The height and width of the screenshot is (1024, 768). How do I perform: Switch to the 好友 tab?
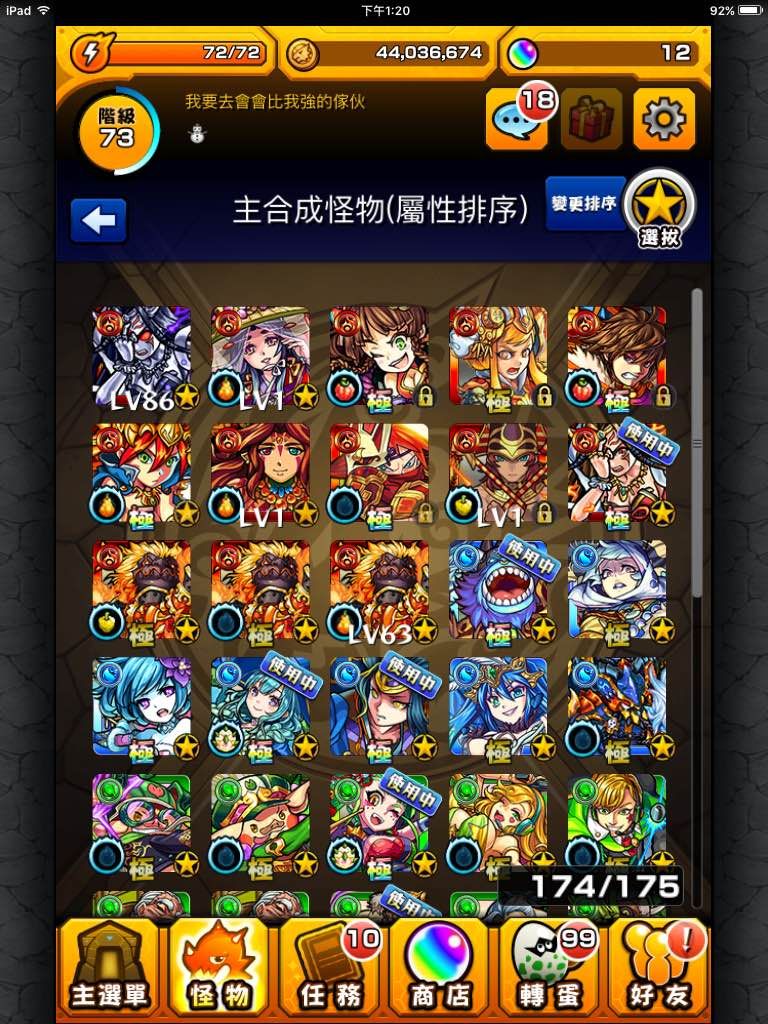tap(658, 968)
